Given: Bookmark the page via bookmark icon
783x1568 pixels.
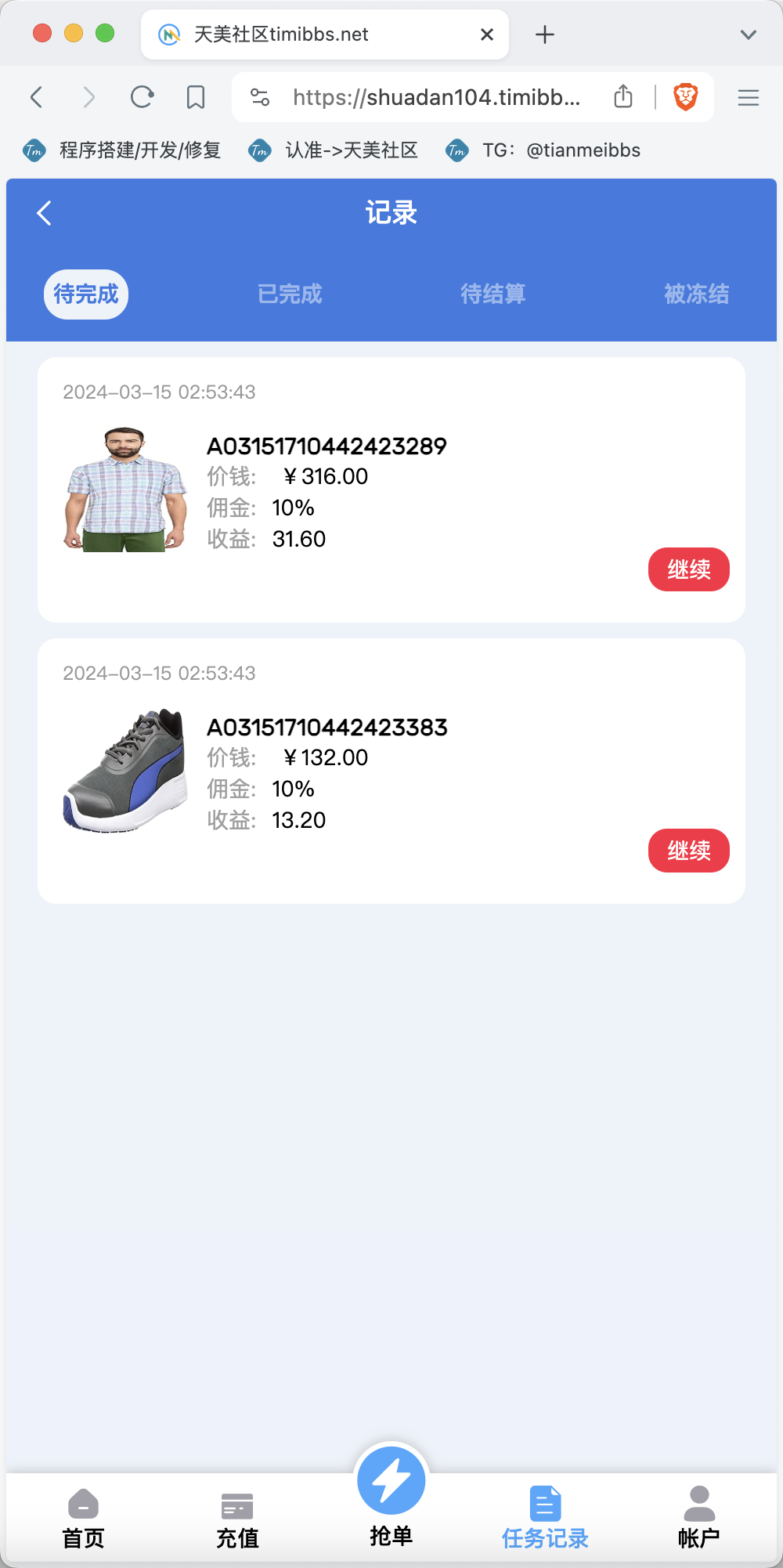Looking at the screenshot, I should point(195,96).
